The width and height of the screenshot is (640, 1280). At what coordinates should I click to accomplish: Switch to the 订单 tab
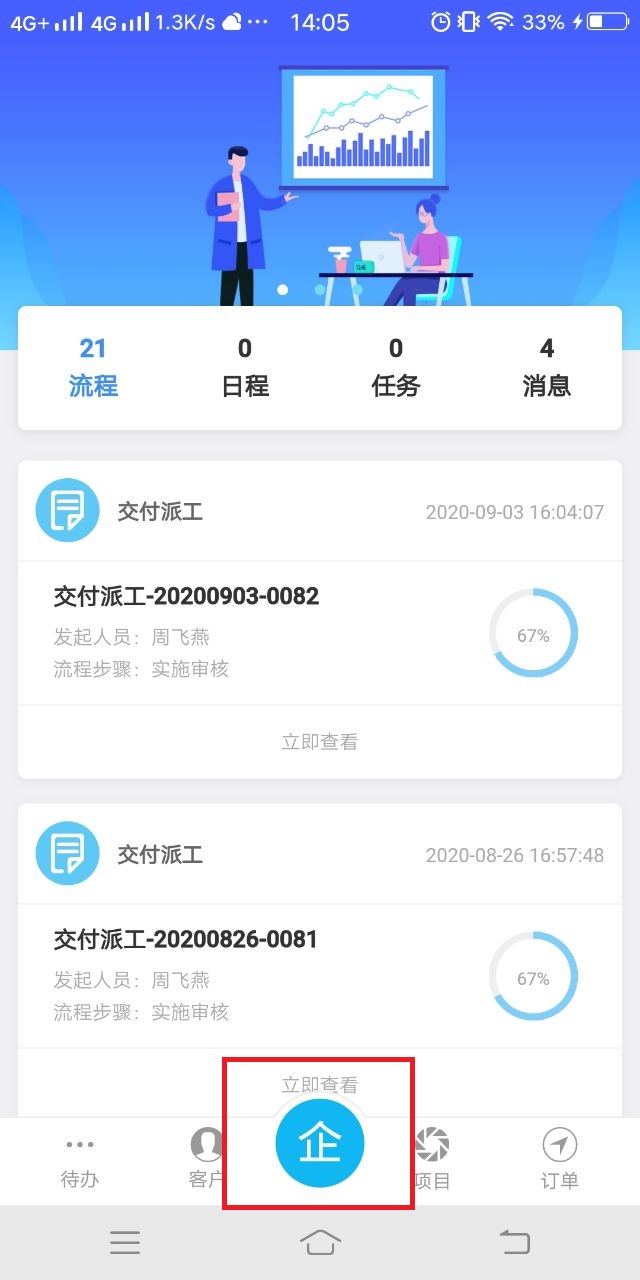(560, 1161)
